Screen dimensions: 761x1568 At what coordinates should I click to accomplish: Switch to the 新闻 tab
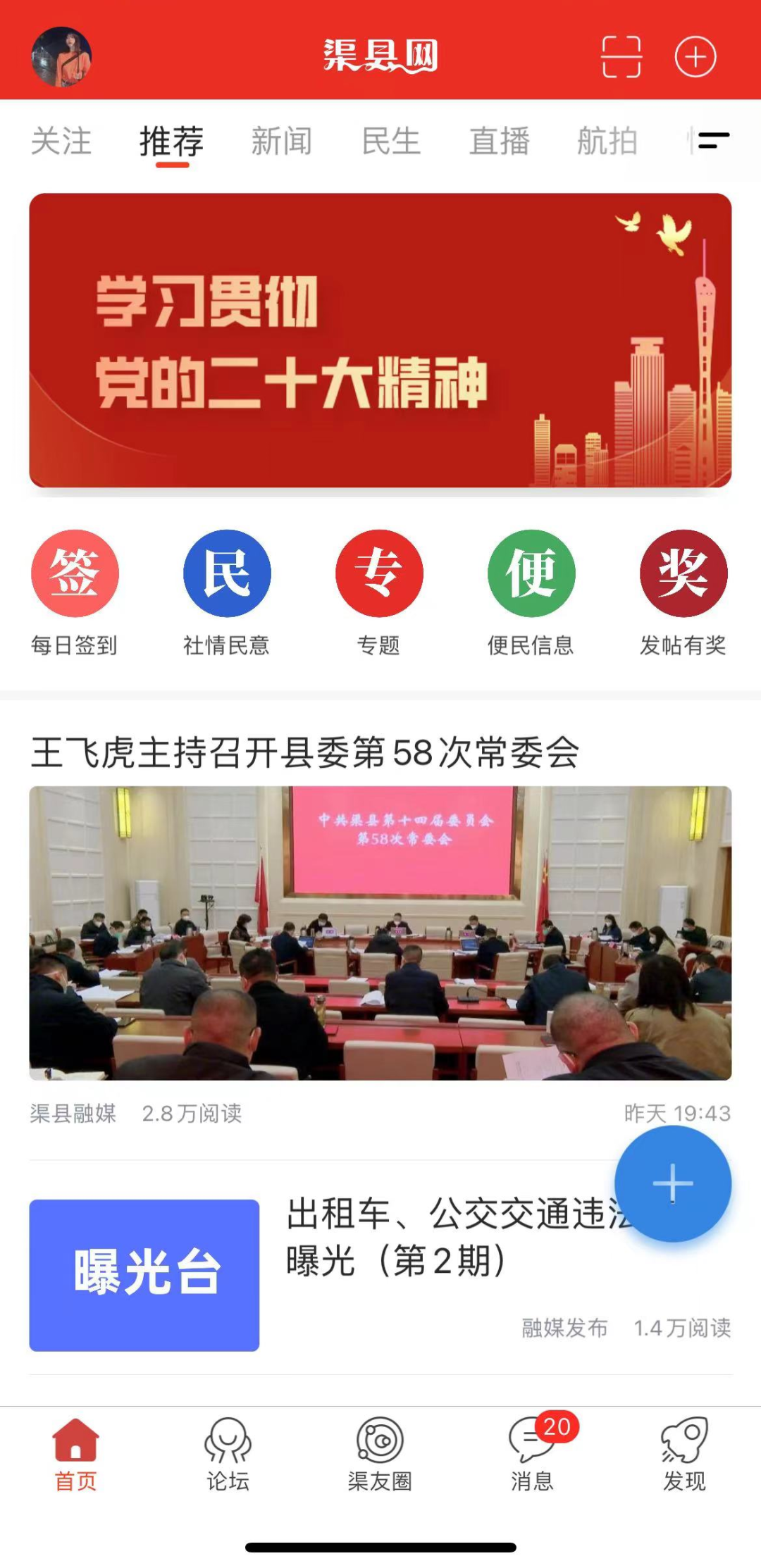282,141
